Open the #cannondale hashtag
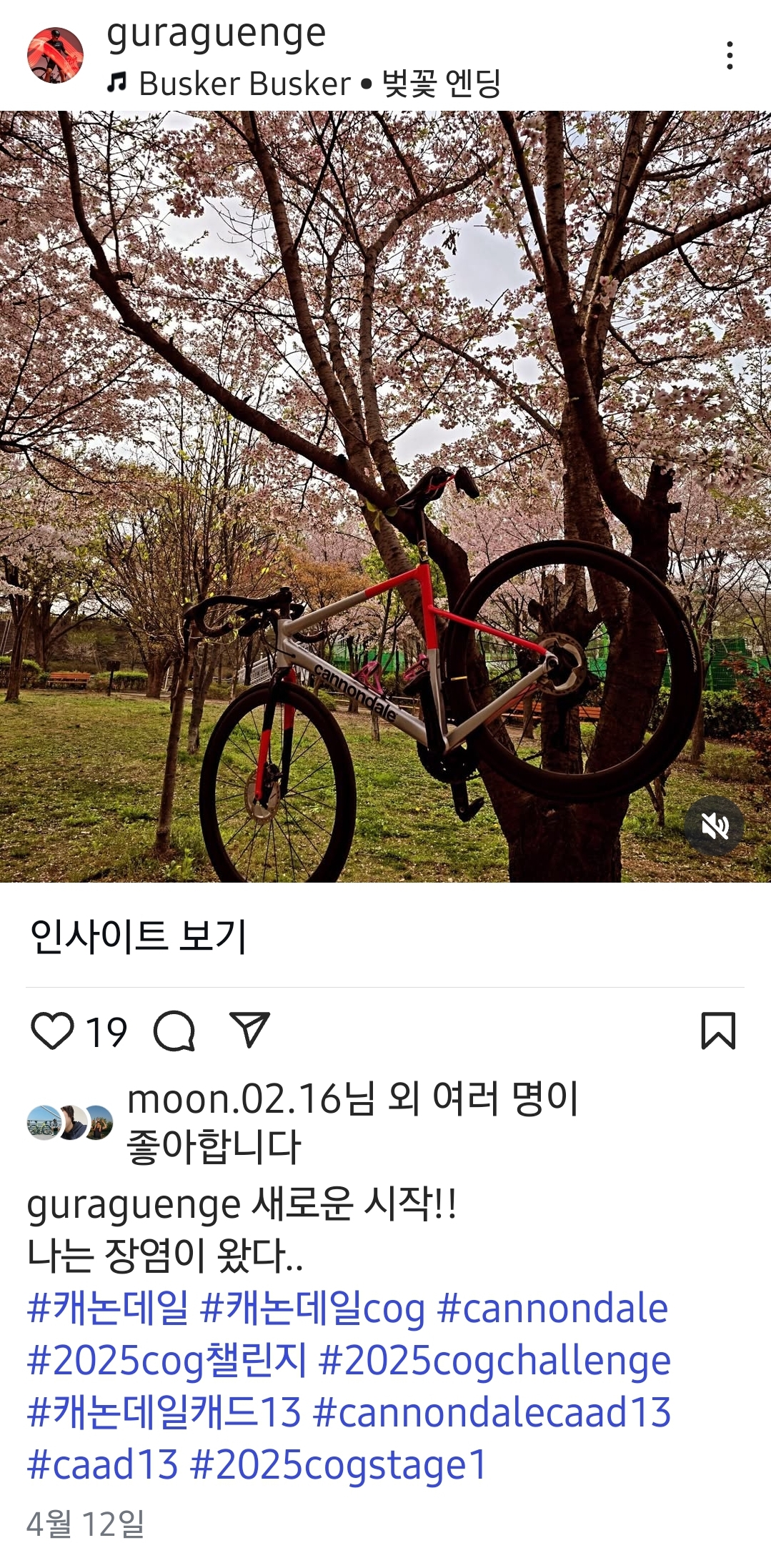Viewport: 771px width, 1568px height. (552, 1309)
